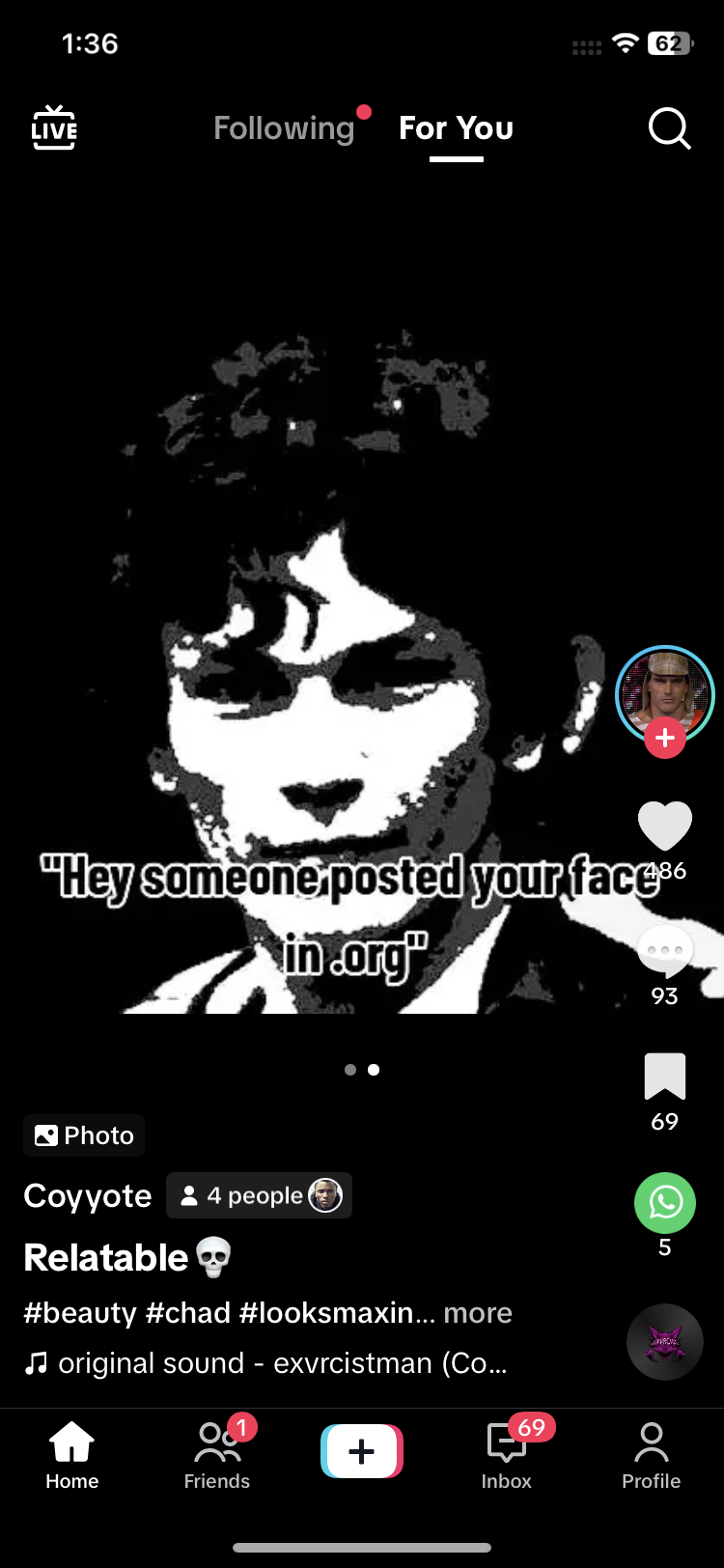The image size is (724, 1568).
Task: Bookmark this photo post
Action: click(665, 1077)
